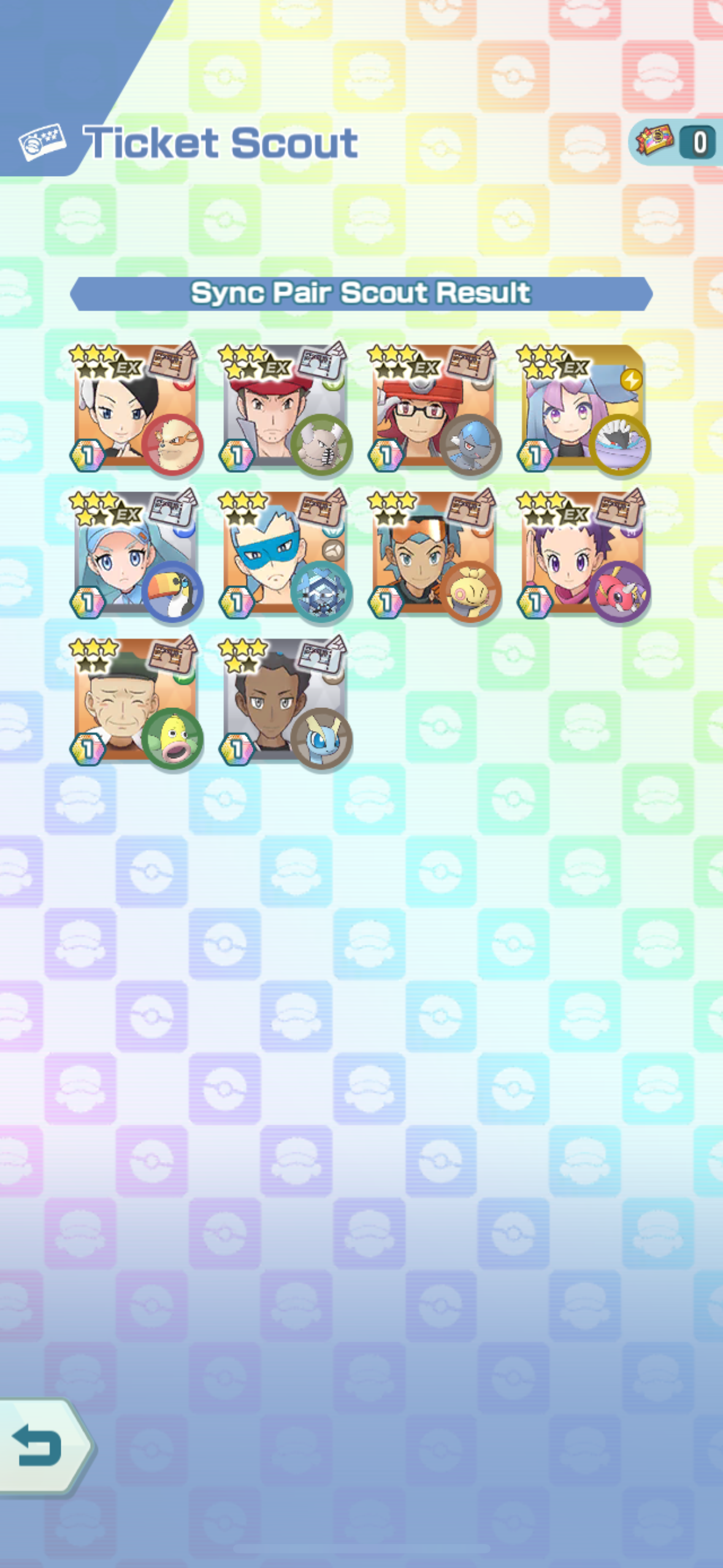Open the sync pair card with Pinsir
This screenshot has width=723, height=1568.
click(x=284, y=408)
